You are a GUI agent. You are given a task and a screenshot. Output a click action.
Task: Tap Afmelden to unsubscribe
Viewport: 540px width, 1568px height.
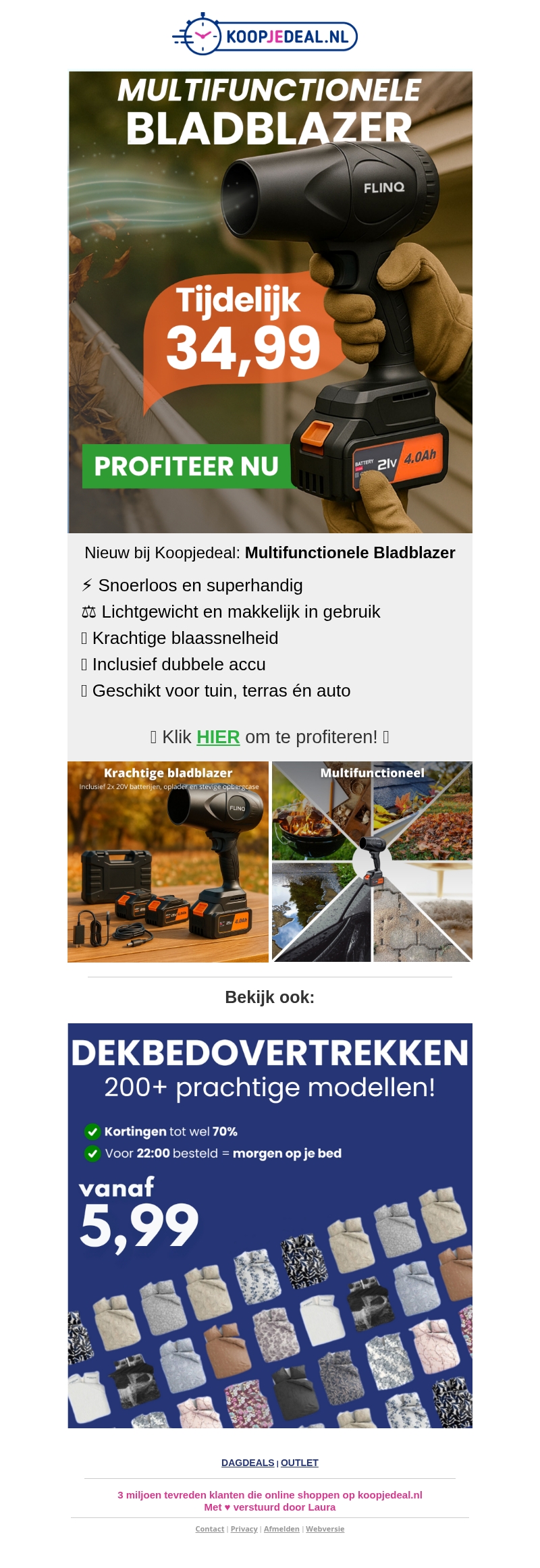tap(281, 1529)
